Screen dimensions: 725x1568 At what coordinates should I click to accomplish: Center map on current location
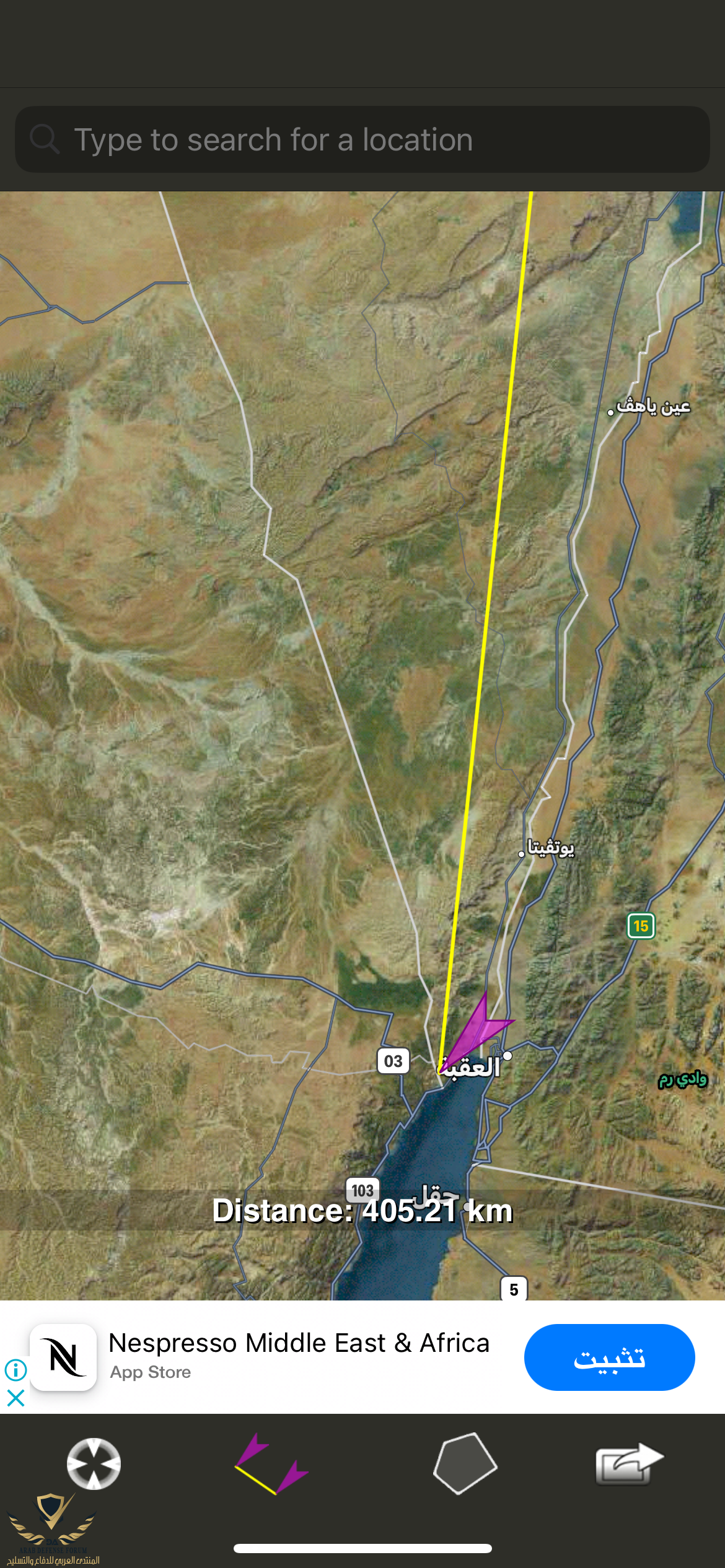coord(94,1463)
